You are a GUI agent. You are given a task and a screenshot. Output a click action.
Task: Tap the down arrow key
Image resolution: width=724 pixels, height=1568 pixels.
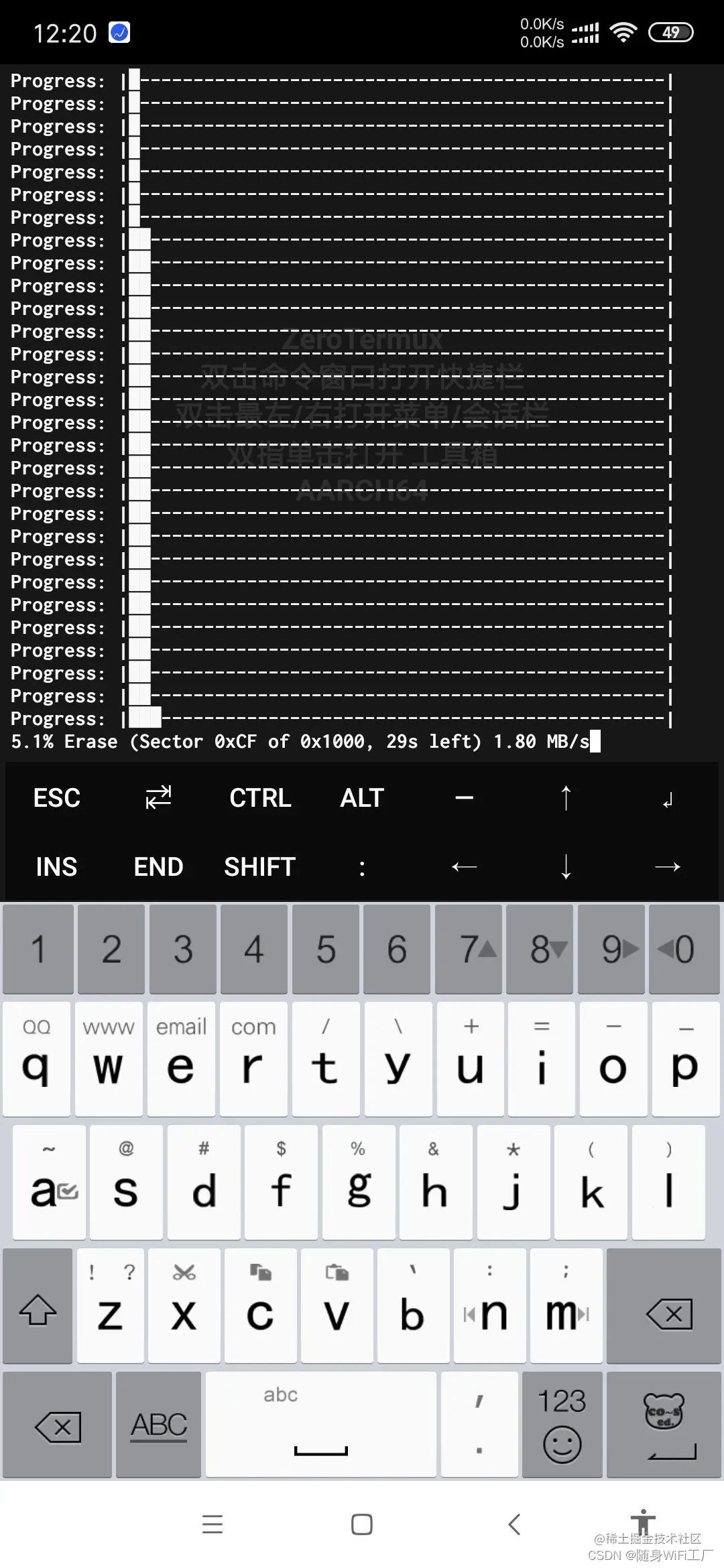[566, 867]
